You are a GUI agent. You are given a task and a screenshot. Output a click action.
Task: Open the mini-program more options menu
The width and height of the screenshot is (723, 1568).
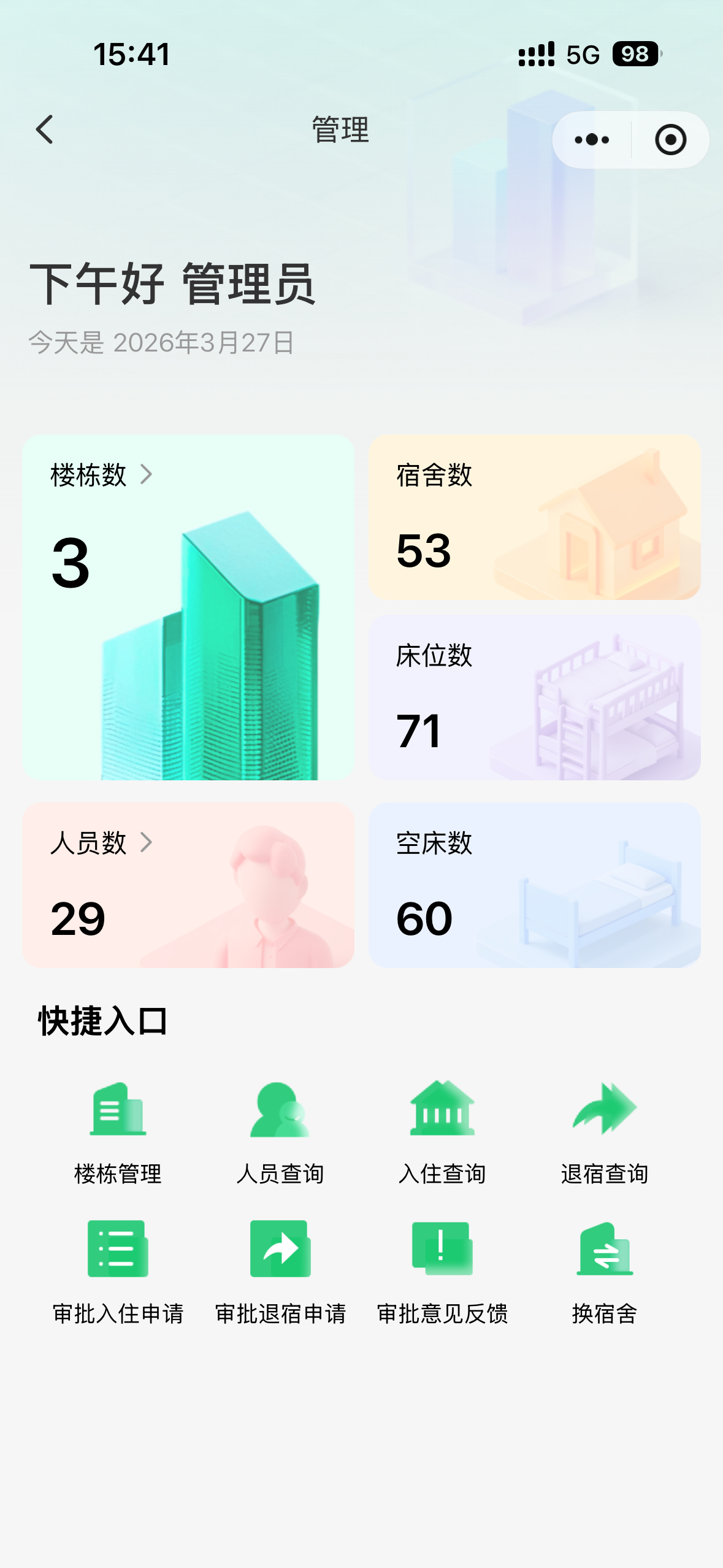click(589, 139)
